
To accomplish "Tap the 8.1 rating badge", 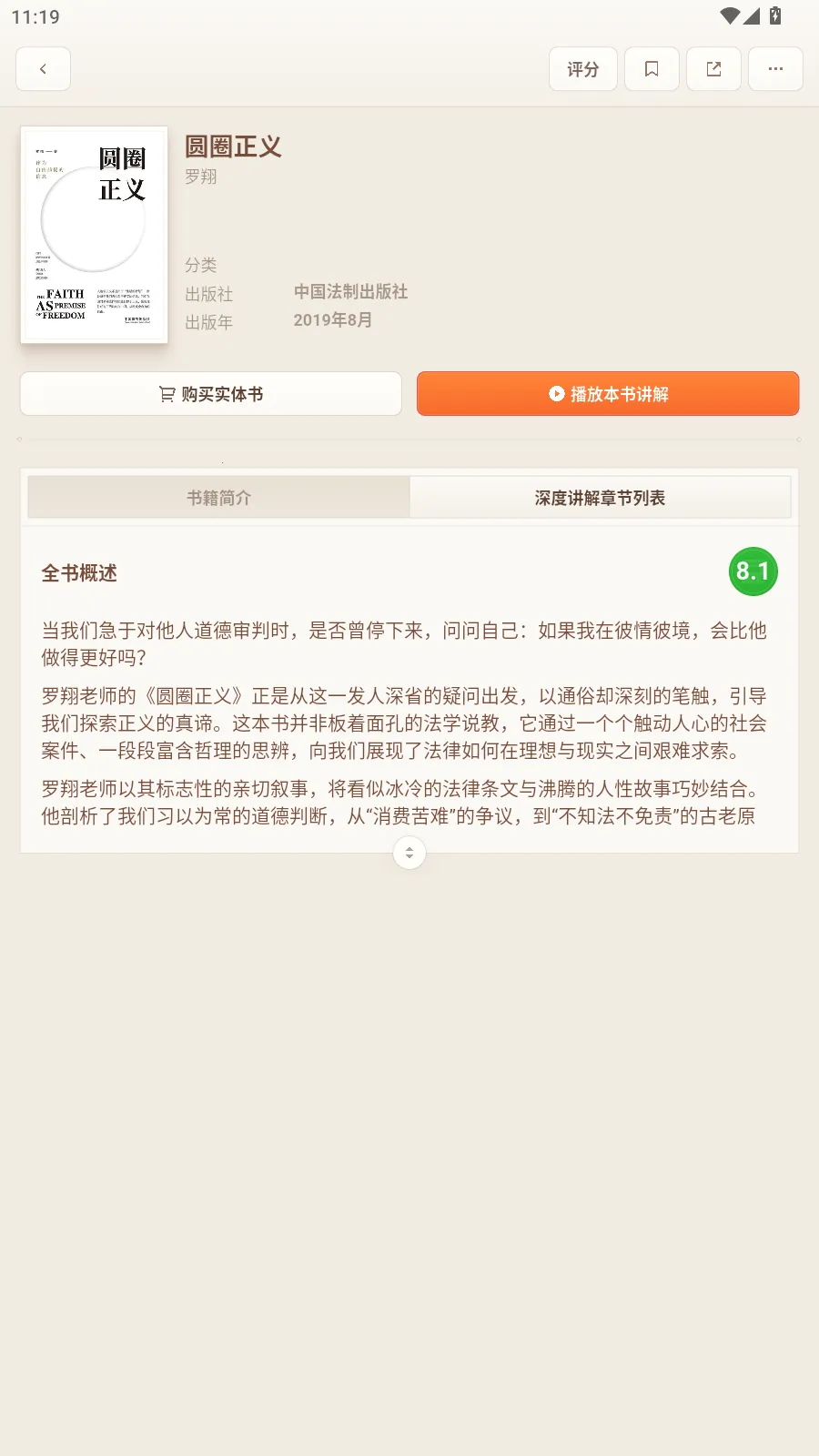I will click(x=753, y=571).
